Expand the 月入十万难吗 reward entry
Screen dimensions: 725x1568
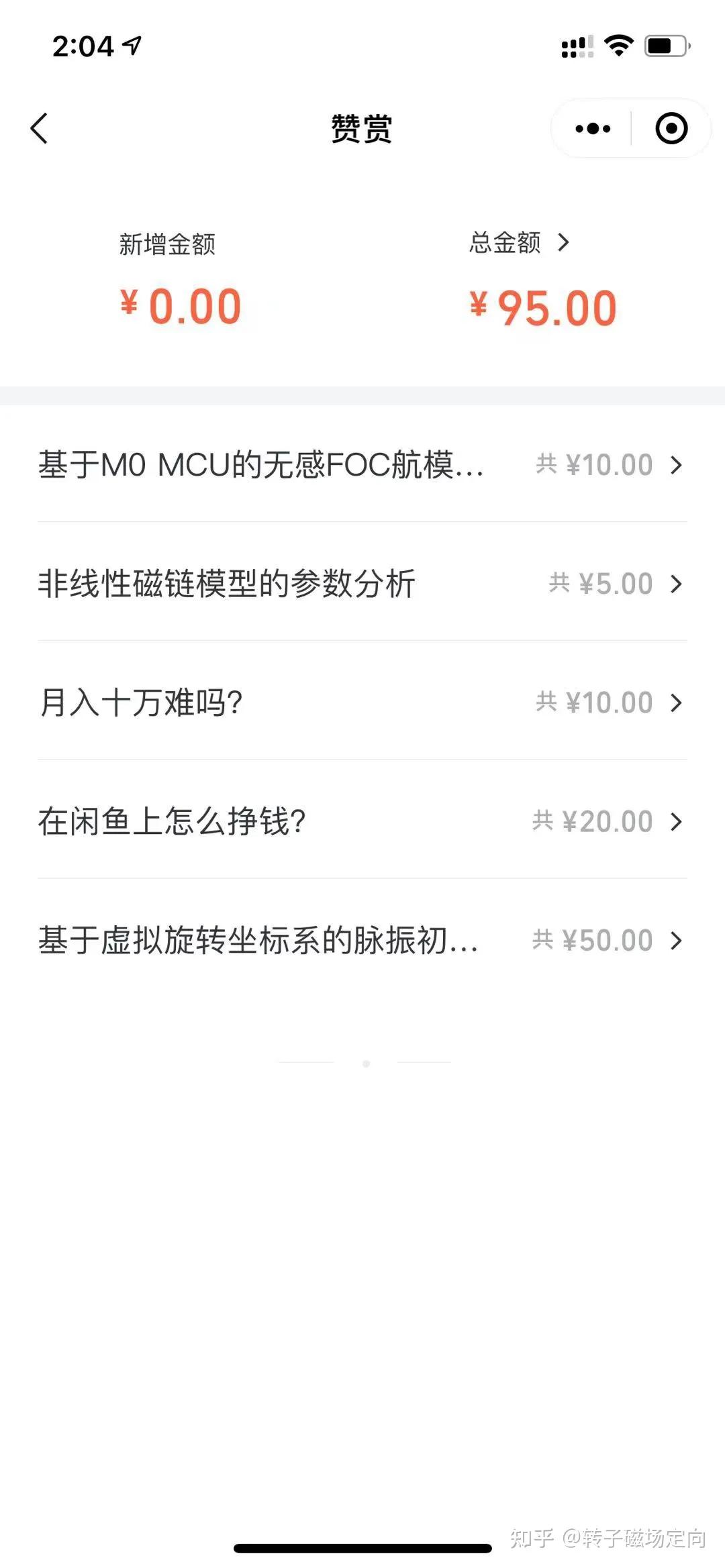677,702
